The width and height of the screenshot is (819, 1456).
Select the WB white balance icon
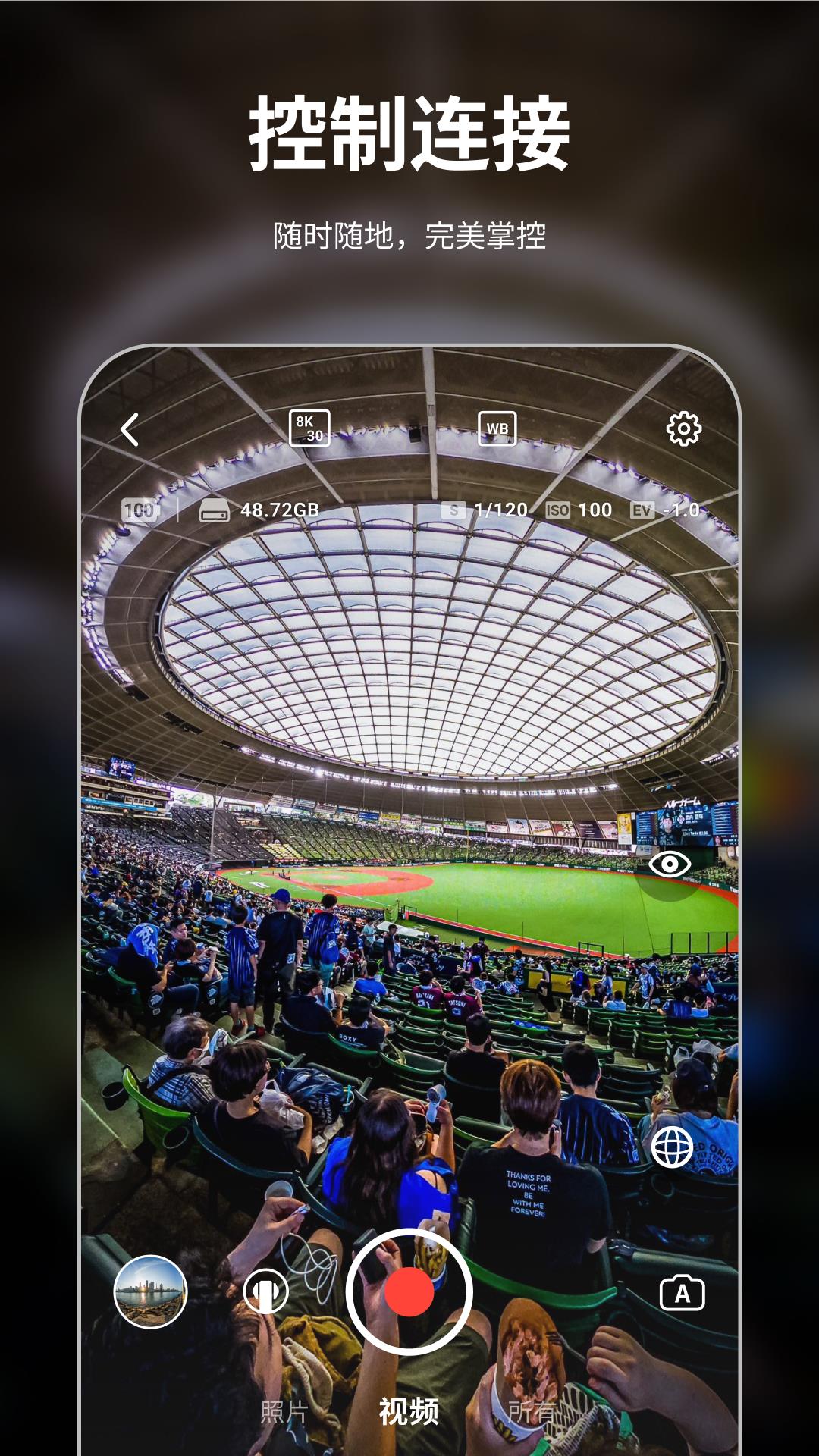click(499, 427)
